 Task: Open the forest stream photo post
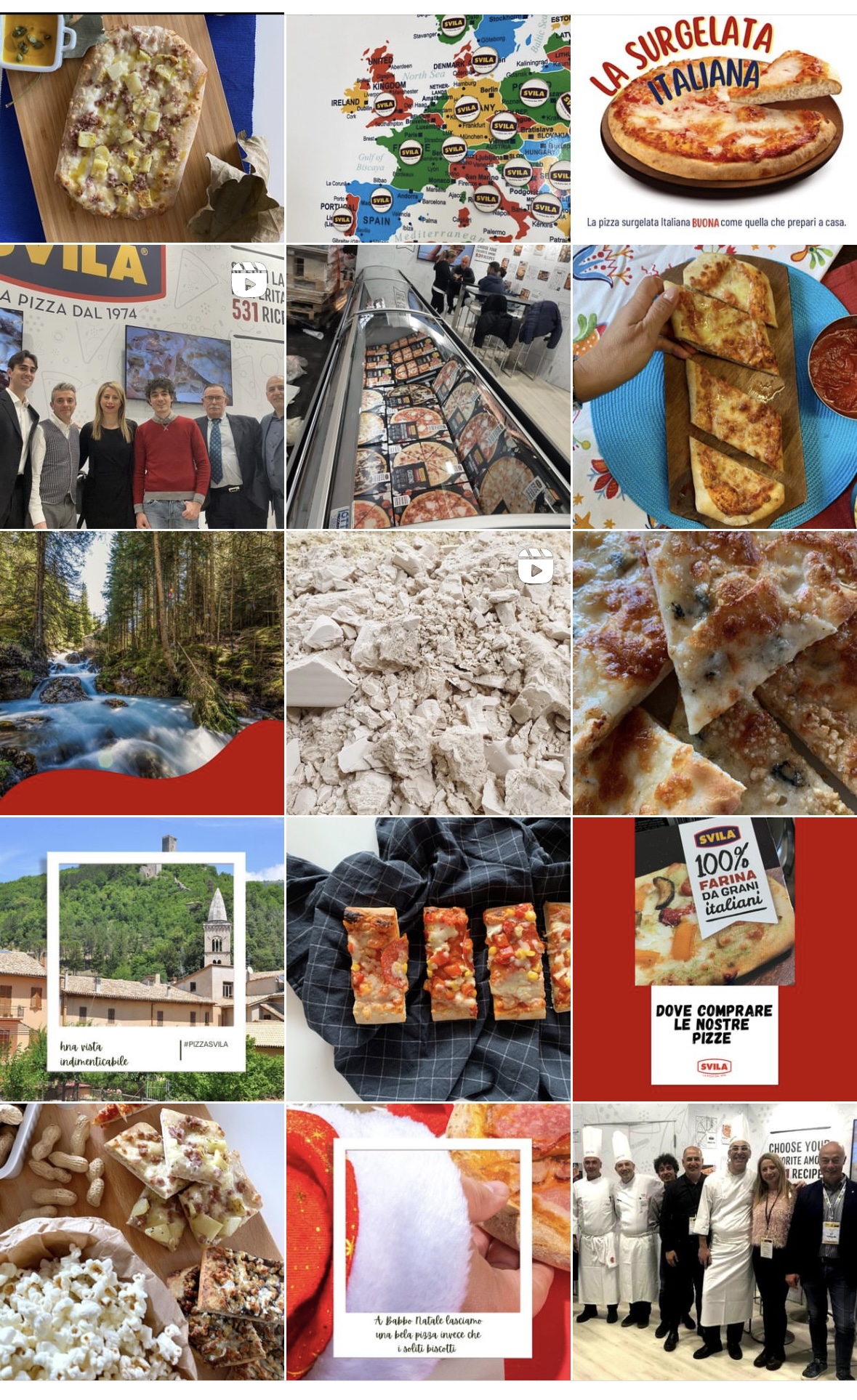pyautogui.click(x=142, y=673)
